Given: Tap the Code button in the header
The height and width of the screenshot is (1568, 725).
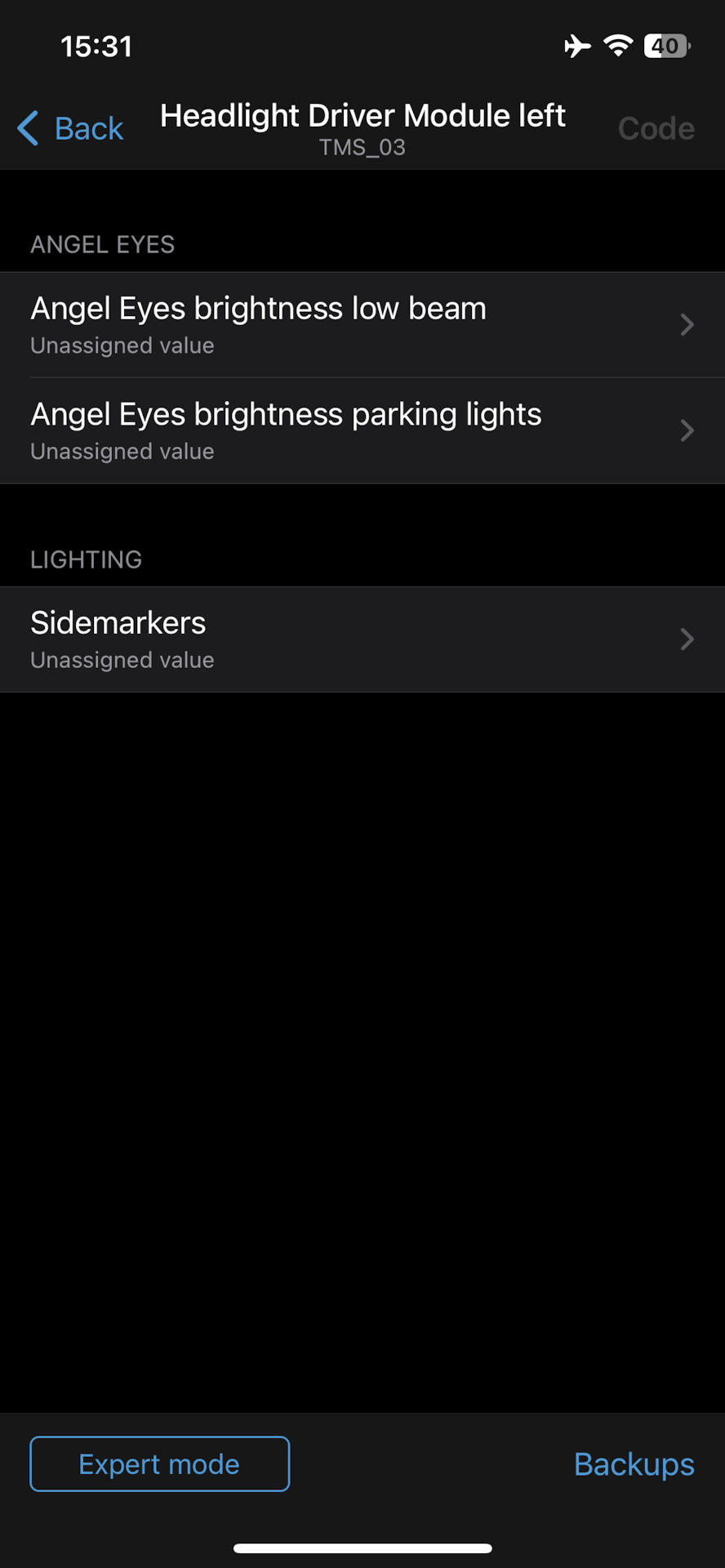Looking at the screenshot, I should [x=656, y=129].
